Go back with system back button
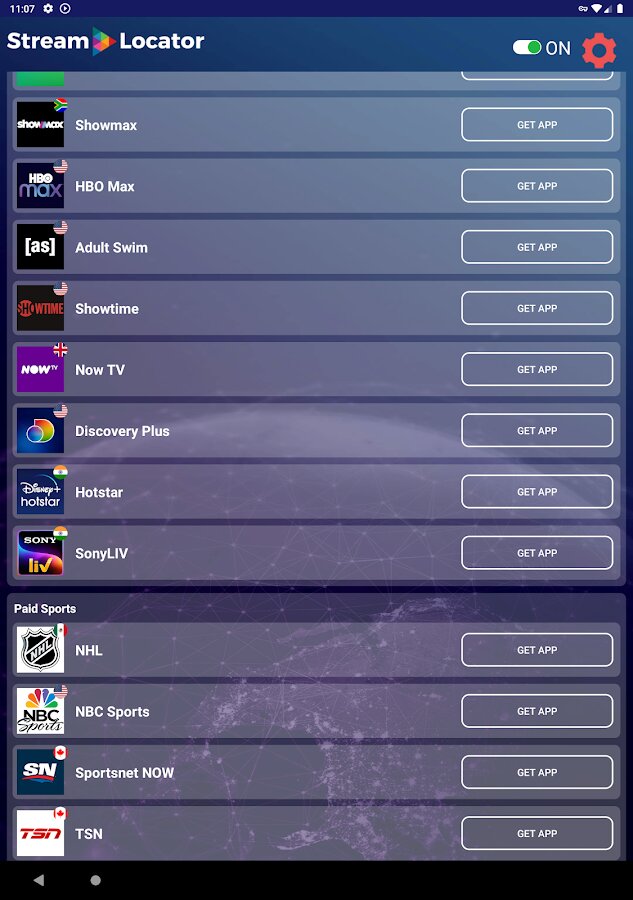 point(39,880)
